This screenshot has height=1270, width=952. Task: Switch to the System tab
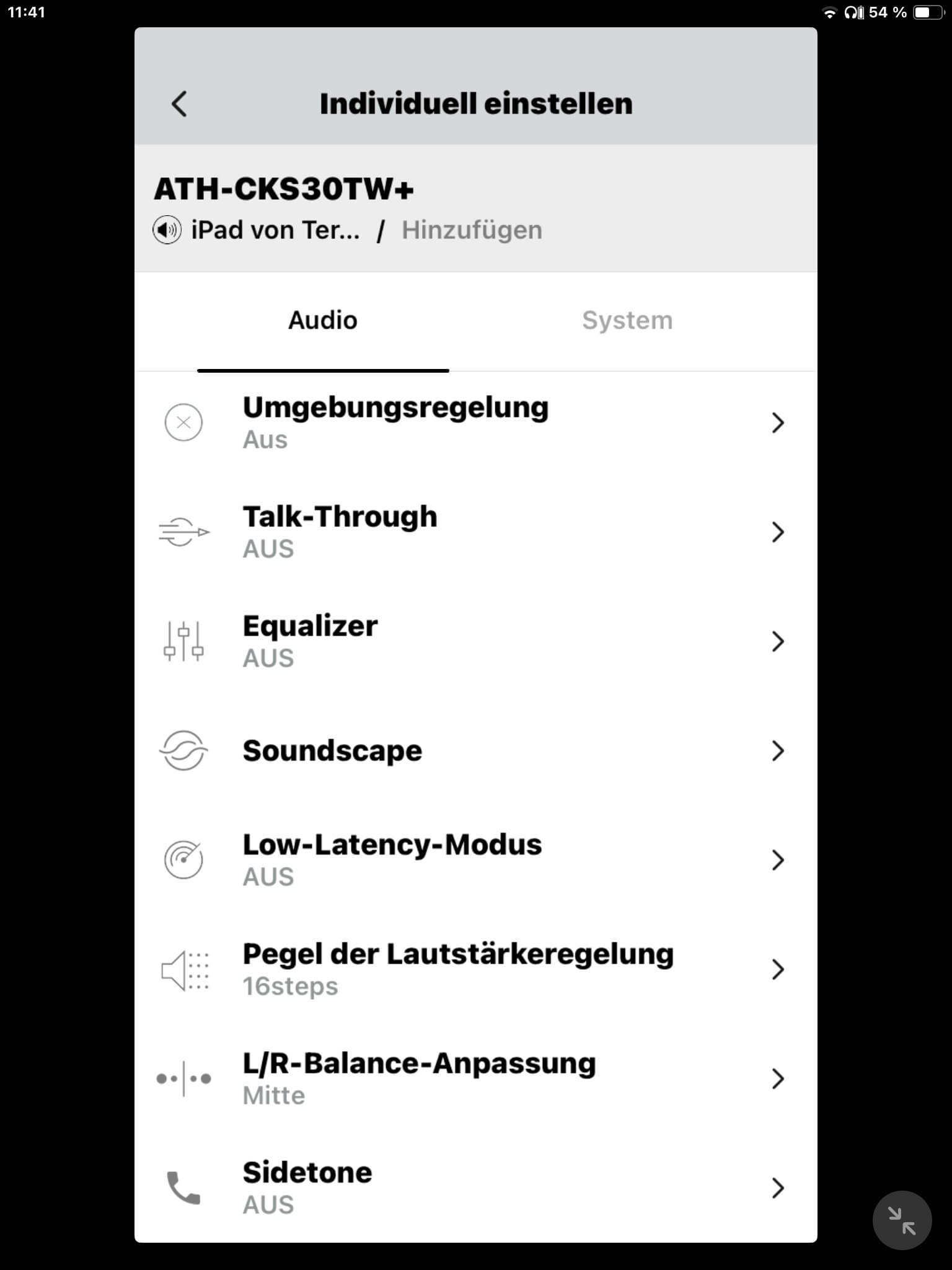[627, 321]
